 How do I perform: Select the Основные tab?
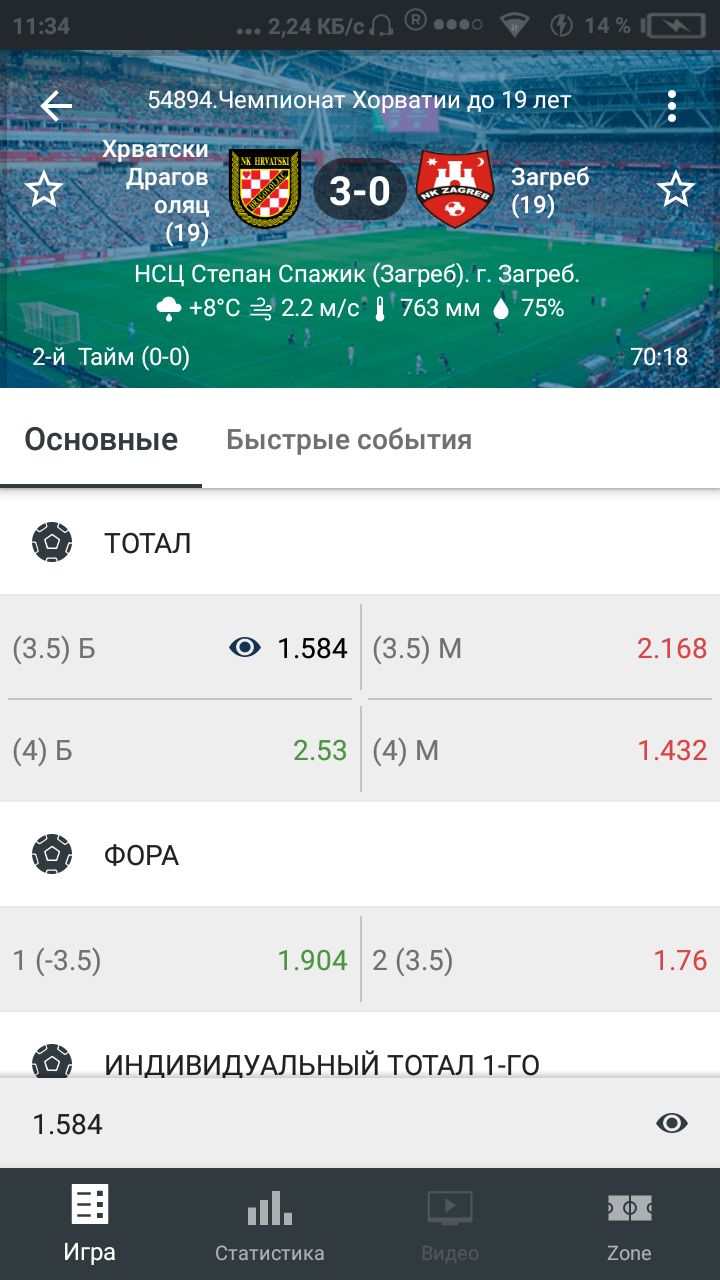[101, 440]
